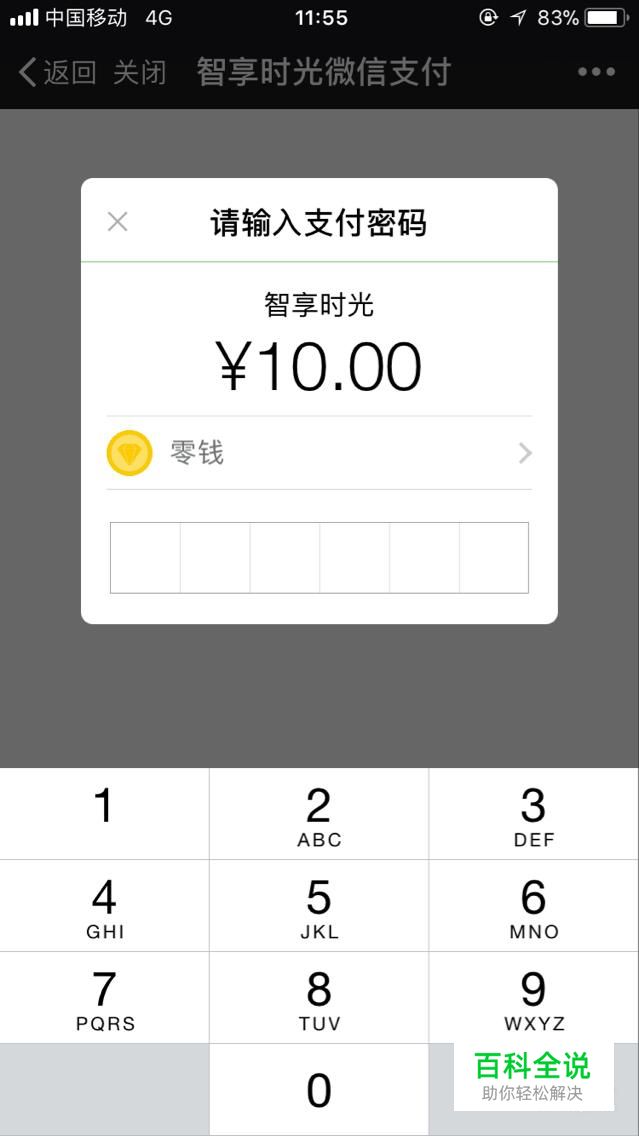Image resolution: width=639 pixels, height=1136 pixels.
Task: Open the three-dot more menu
Action: 596,72
